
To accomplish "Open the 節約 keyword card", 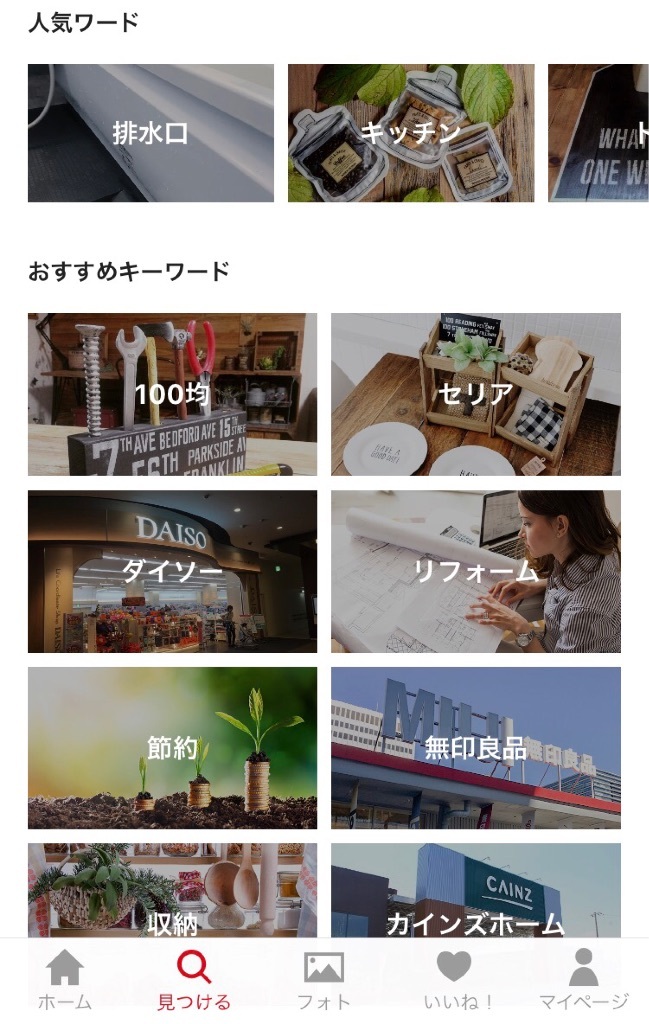I will 172,748.
